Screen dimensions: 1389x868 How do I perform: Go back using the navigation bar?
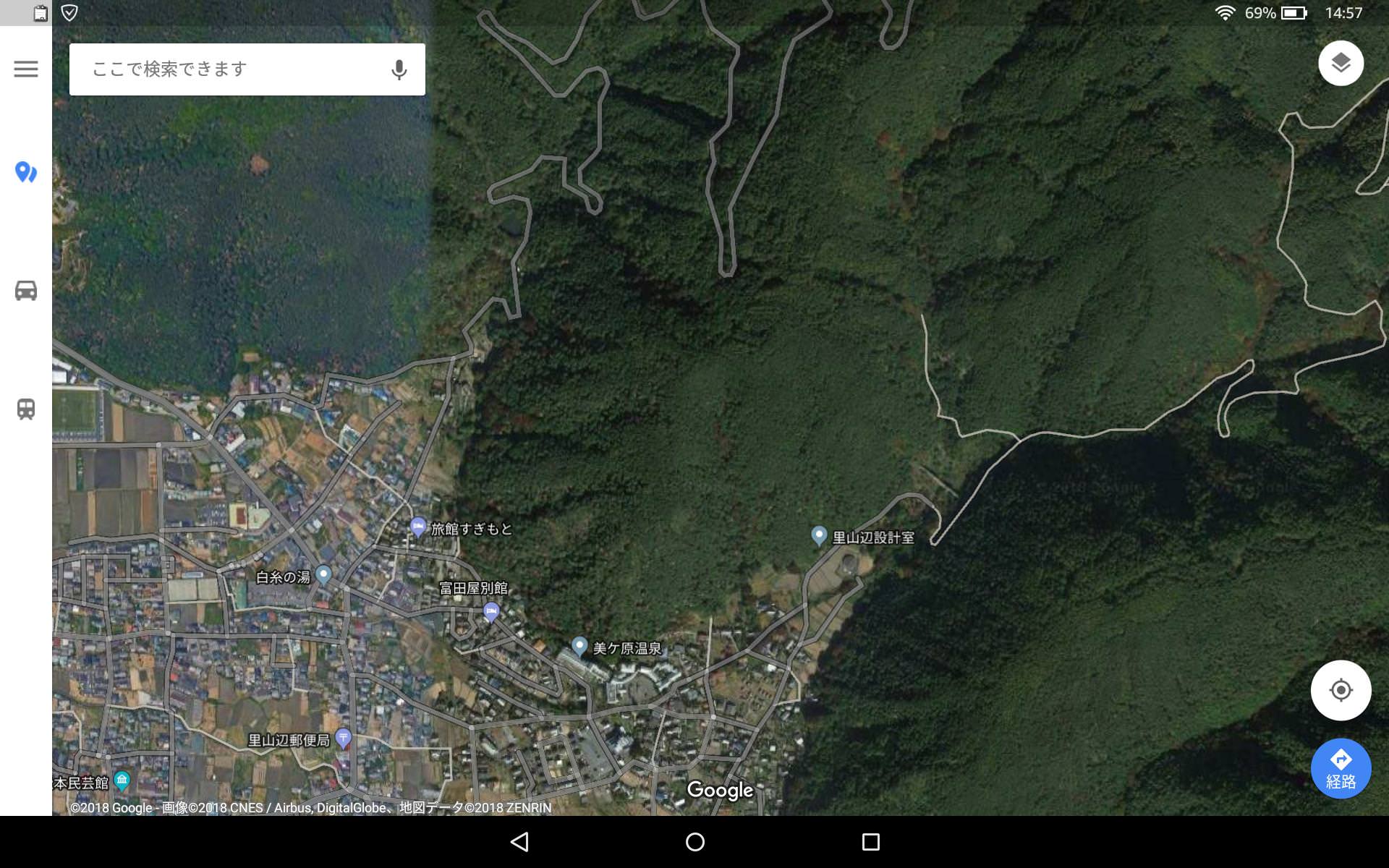[x=519, y=842]
